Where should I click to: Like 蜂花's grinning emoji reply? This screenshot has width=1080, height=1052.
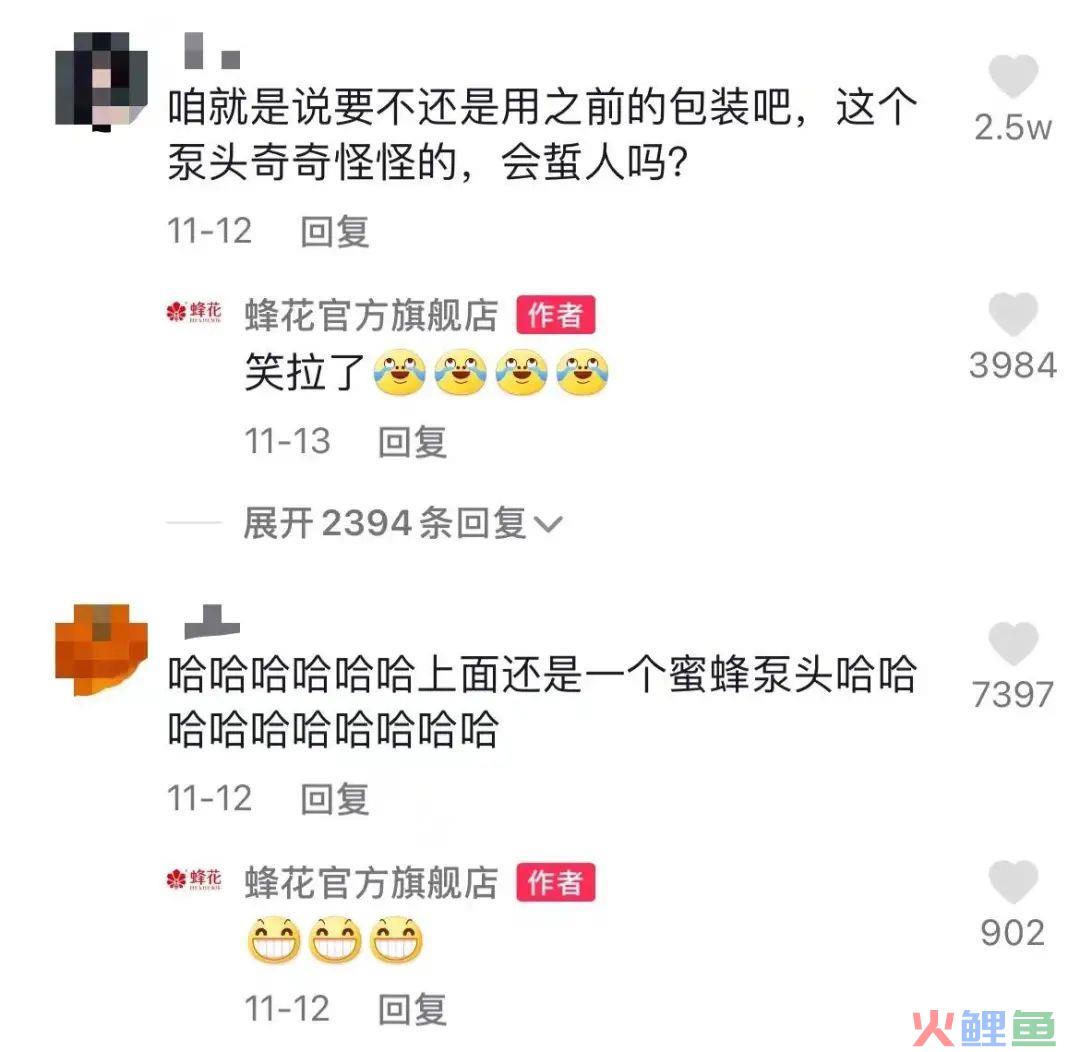pyautogui.click(x=1013, y=884)
